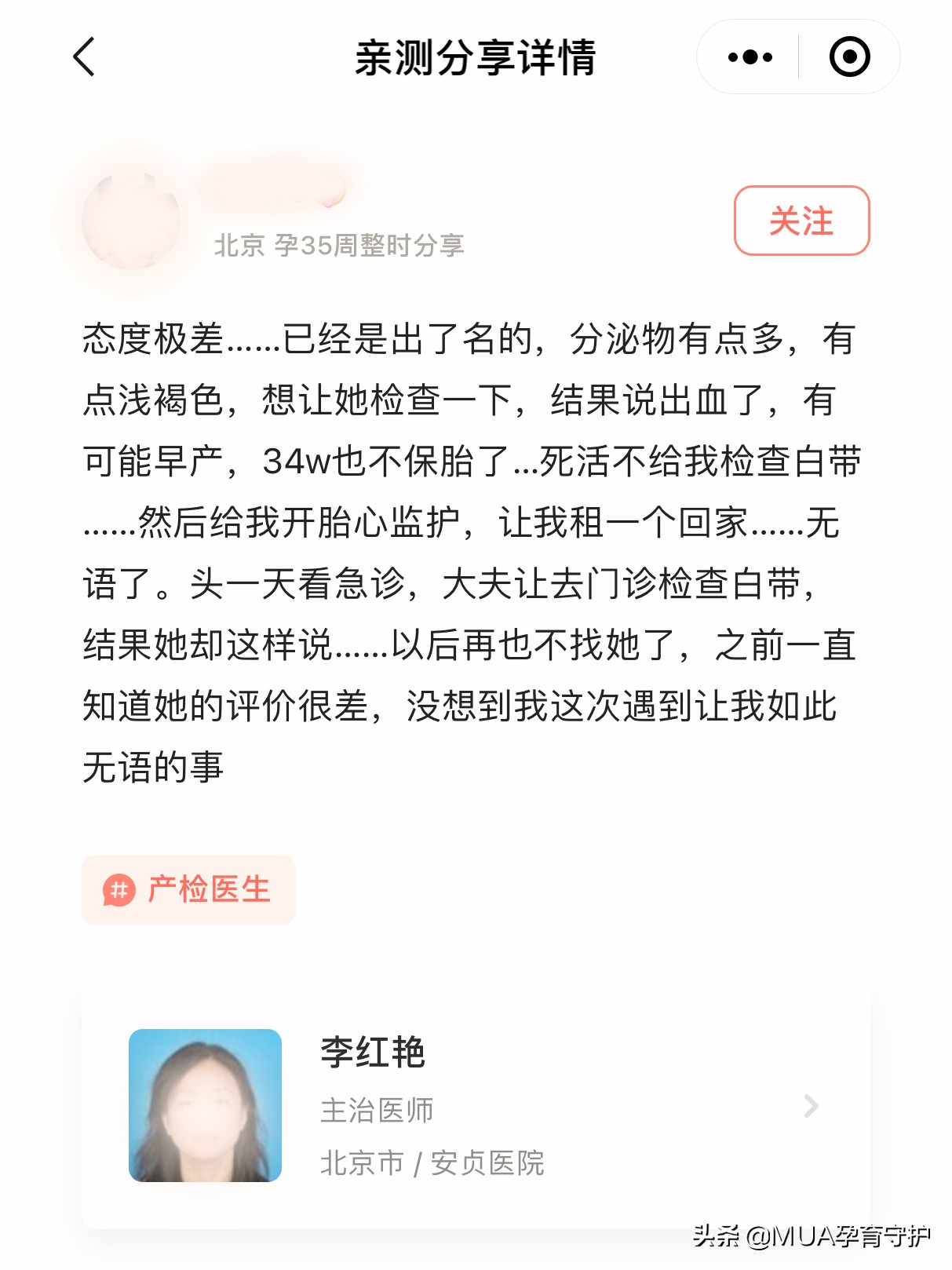Viewport: 952px width, 1270px height.
Task: Expand the full review text
Action: tap(471, 549)
